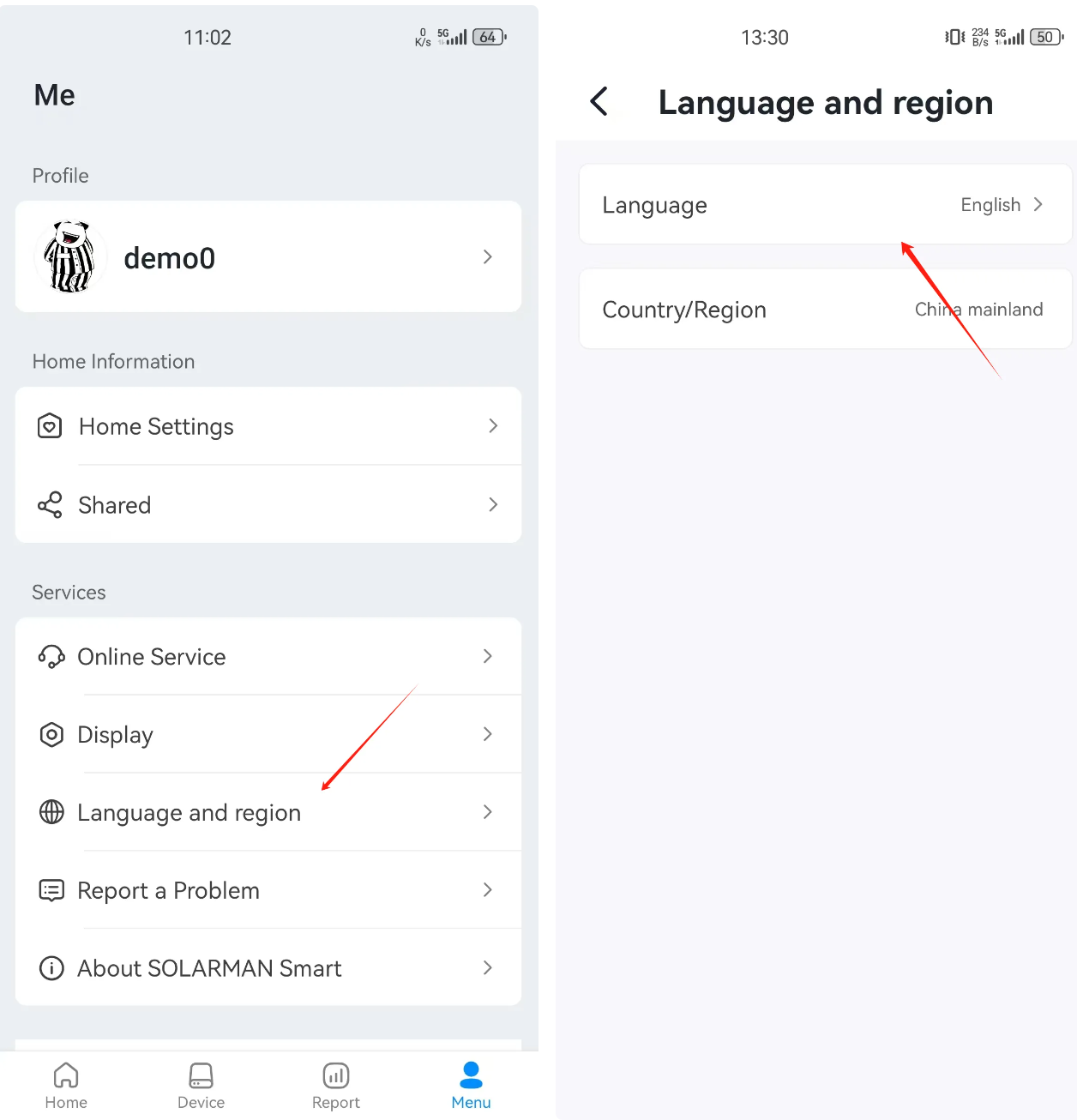This screenshot has width=1077, height=1120.
Task: Switch to the Device tab
Action: [201, 1086]
